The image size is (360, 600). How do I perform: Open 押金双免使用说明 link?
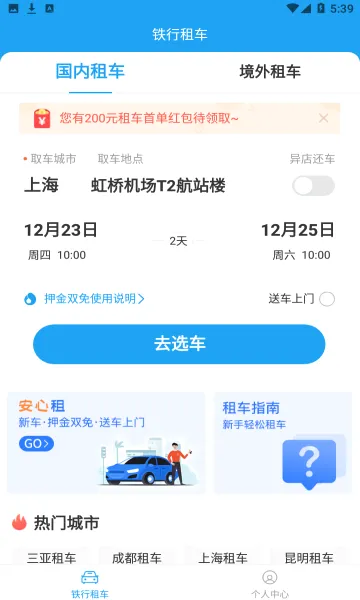coord(94,298)
